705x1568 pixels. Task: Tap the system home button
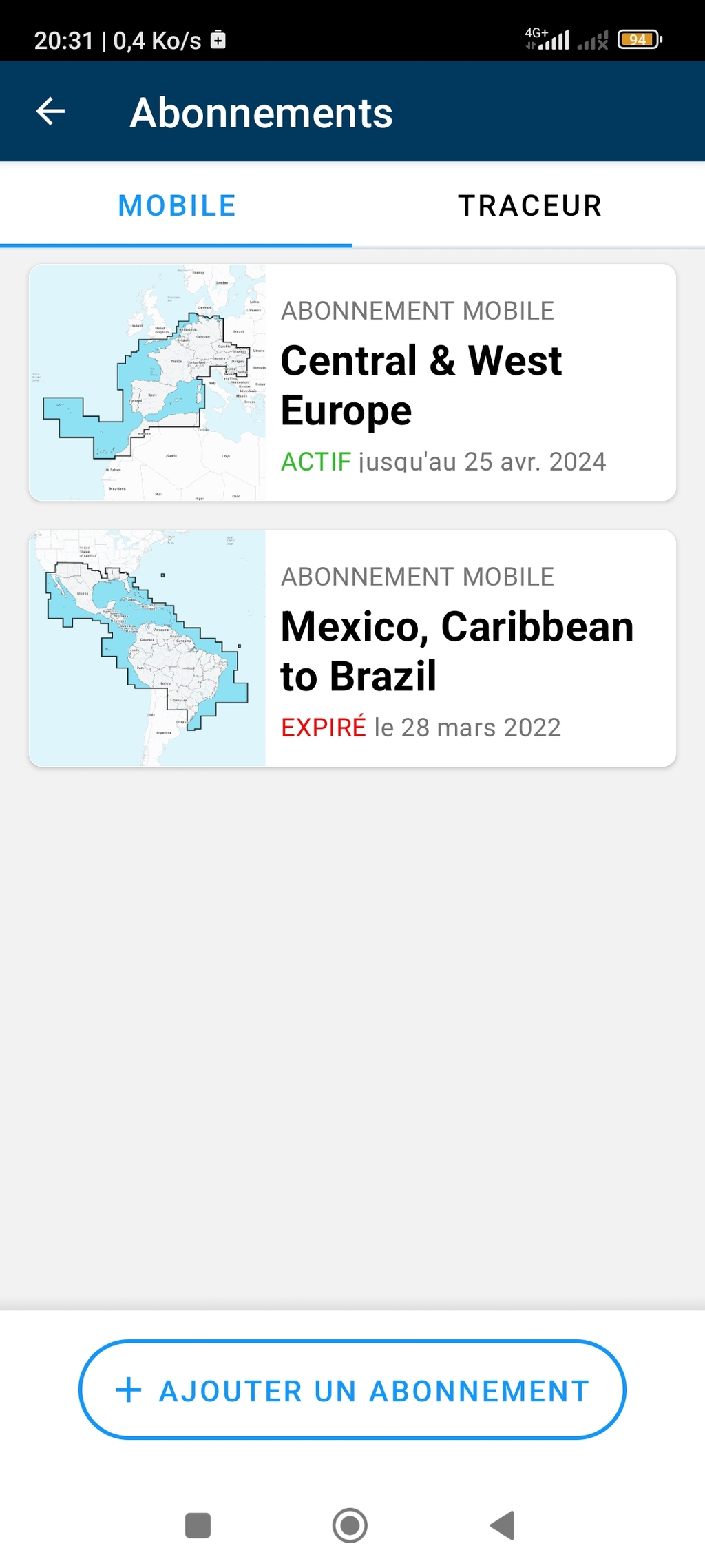[x=350, y=1525]
